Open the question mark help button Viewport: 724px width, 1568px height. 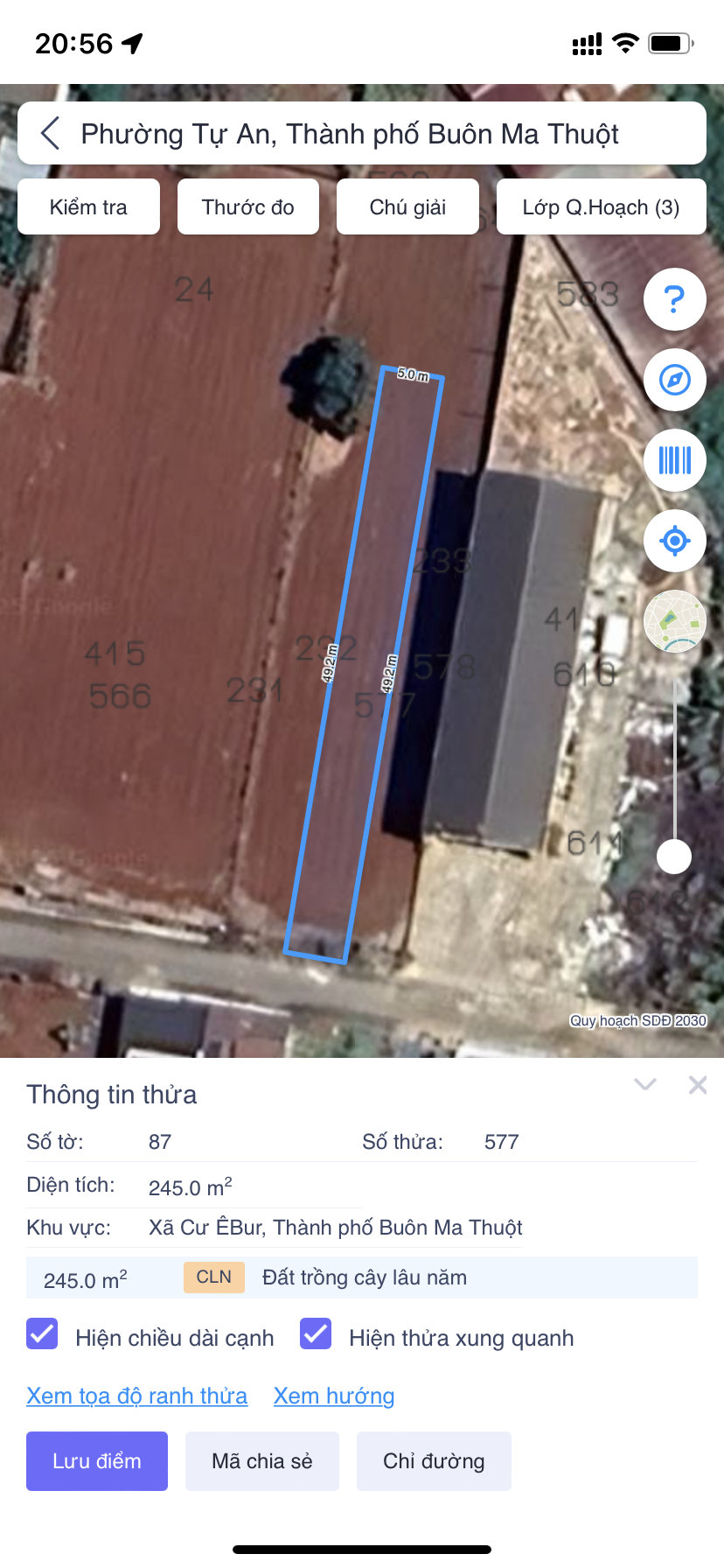tap(674, 300)
